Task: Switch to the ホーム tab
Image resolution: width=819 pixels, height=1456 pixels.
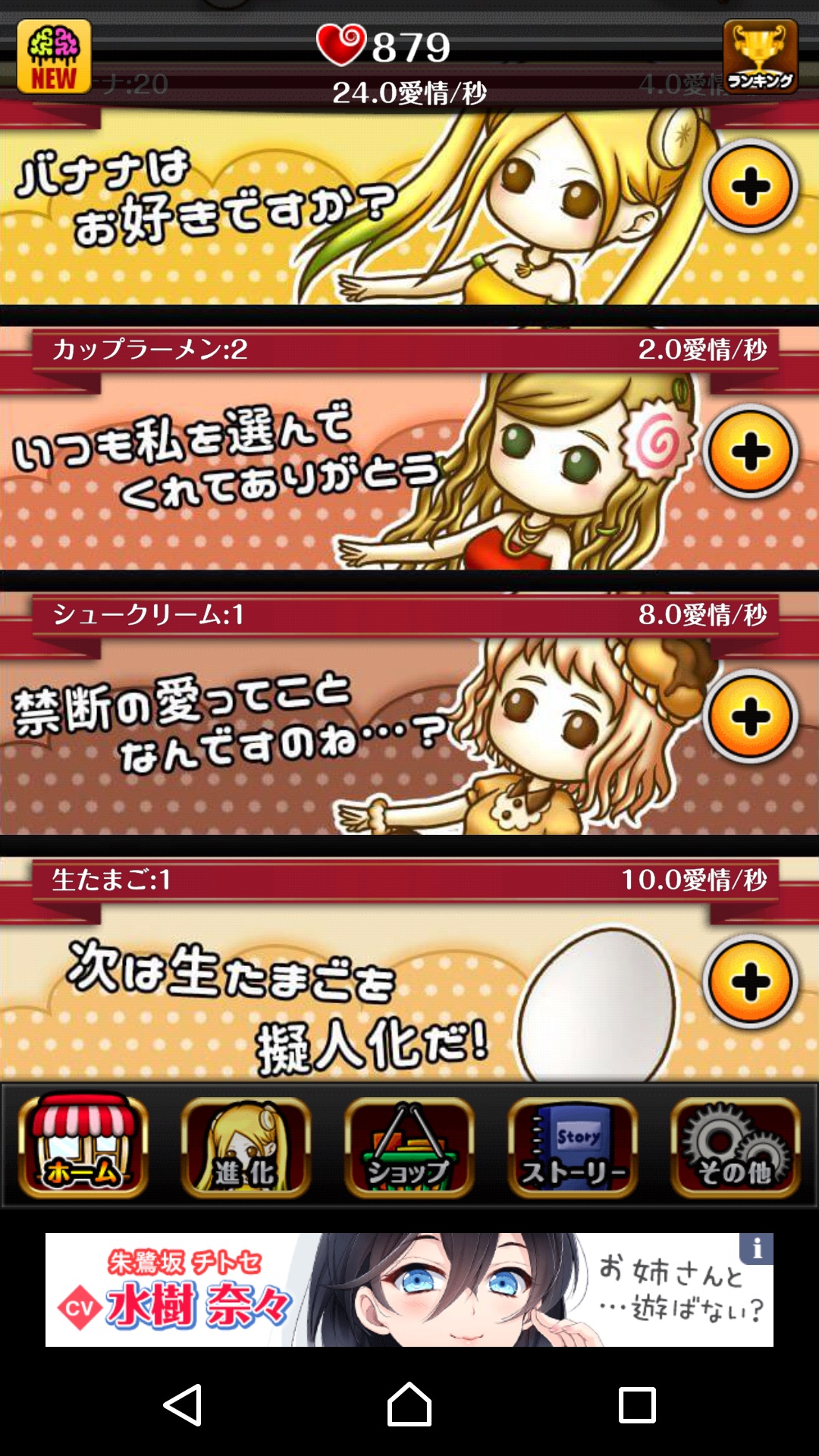Action: coord(83,1145)
